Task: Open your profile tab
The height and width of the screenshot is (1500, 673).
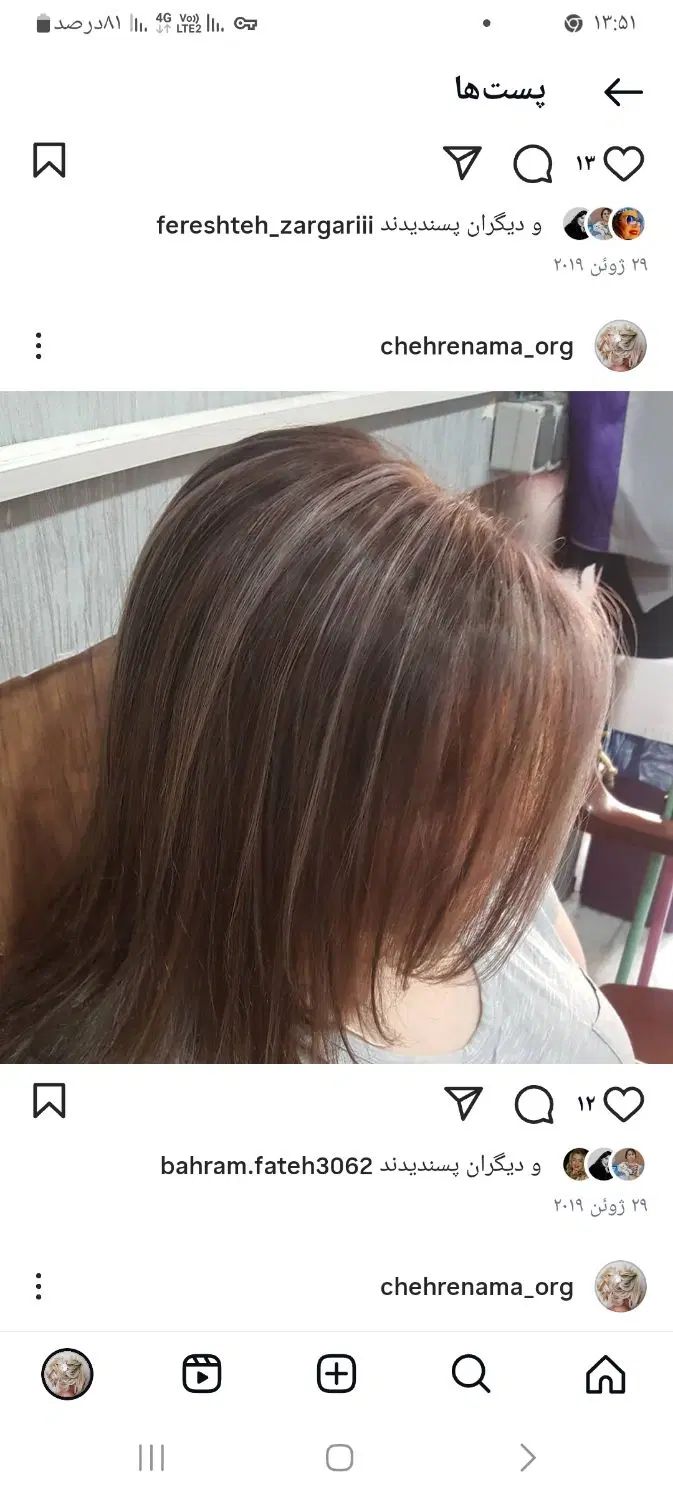Action: (67, 1374)
